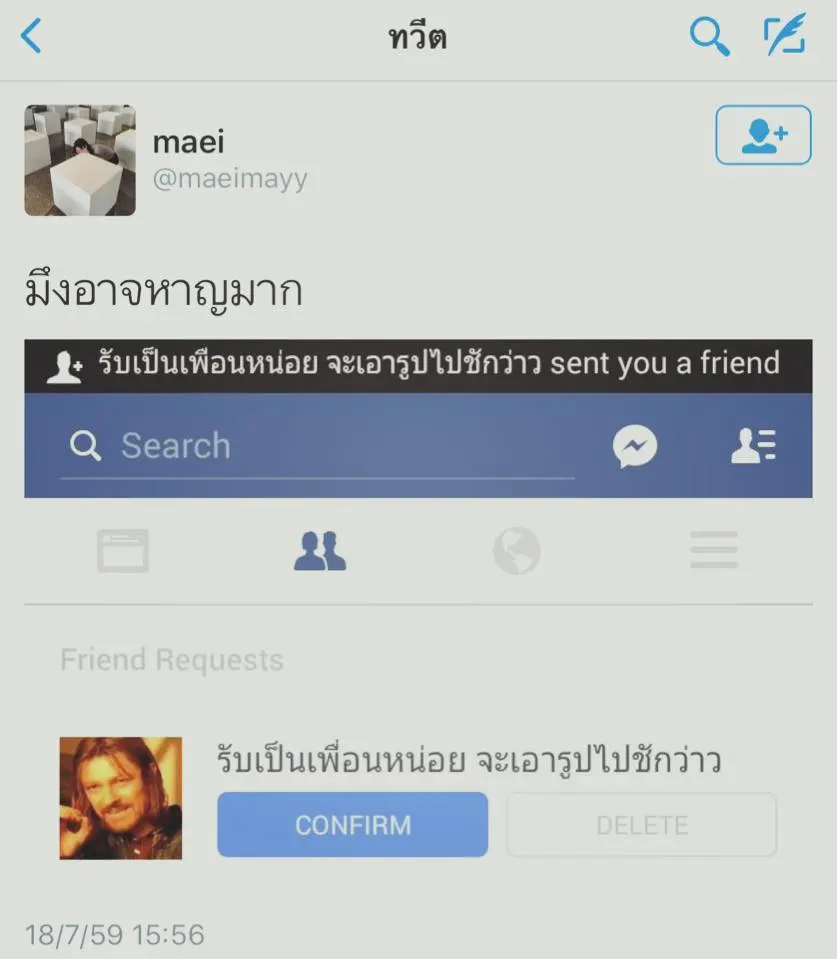Compose a new tweet
This screenshot has height=959, width=837.
pyautogui.click(x=784, y=37)
